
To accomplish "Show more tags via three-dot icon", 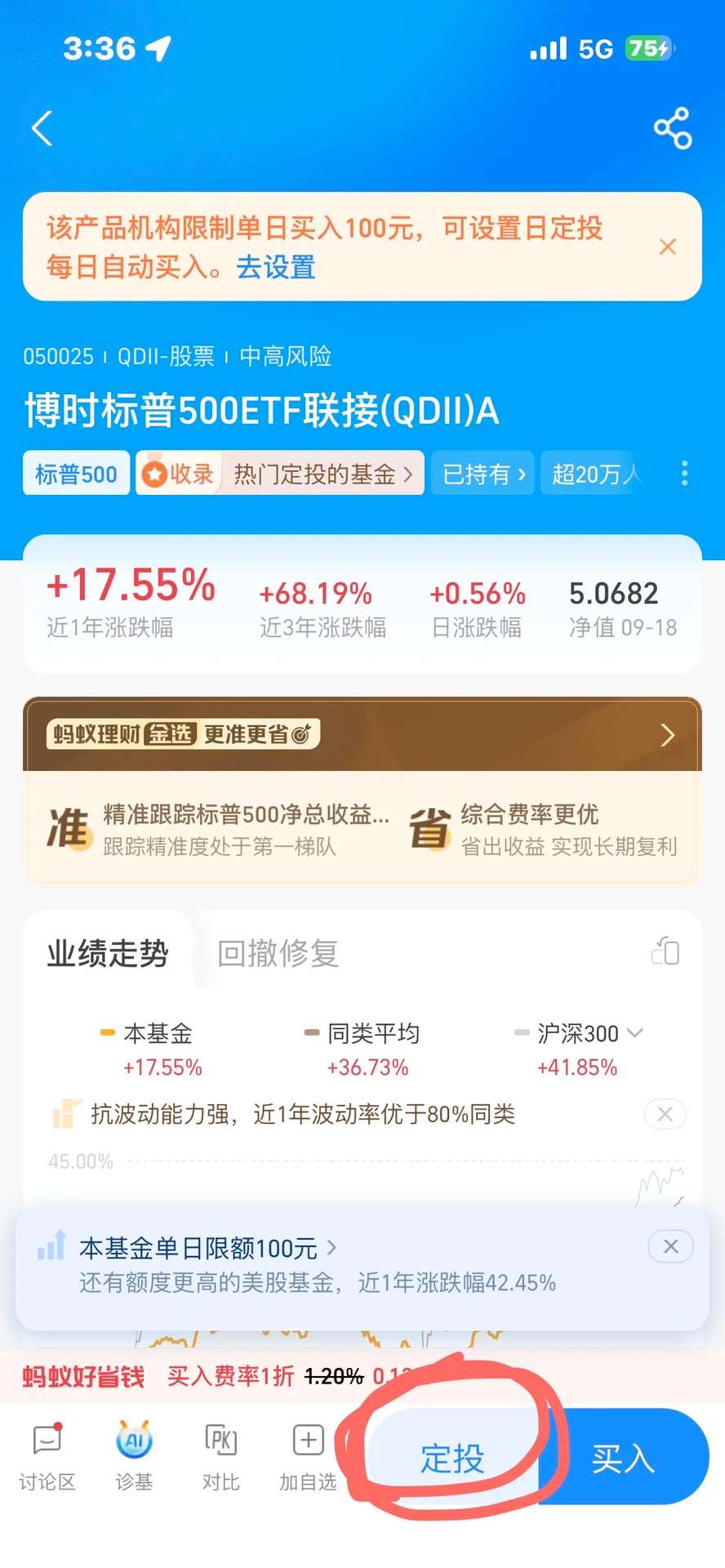I will click(684, 474).
